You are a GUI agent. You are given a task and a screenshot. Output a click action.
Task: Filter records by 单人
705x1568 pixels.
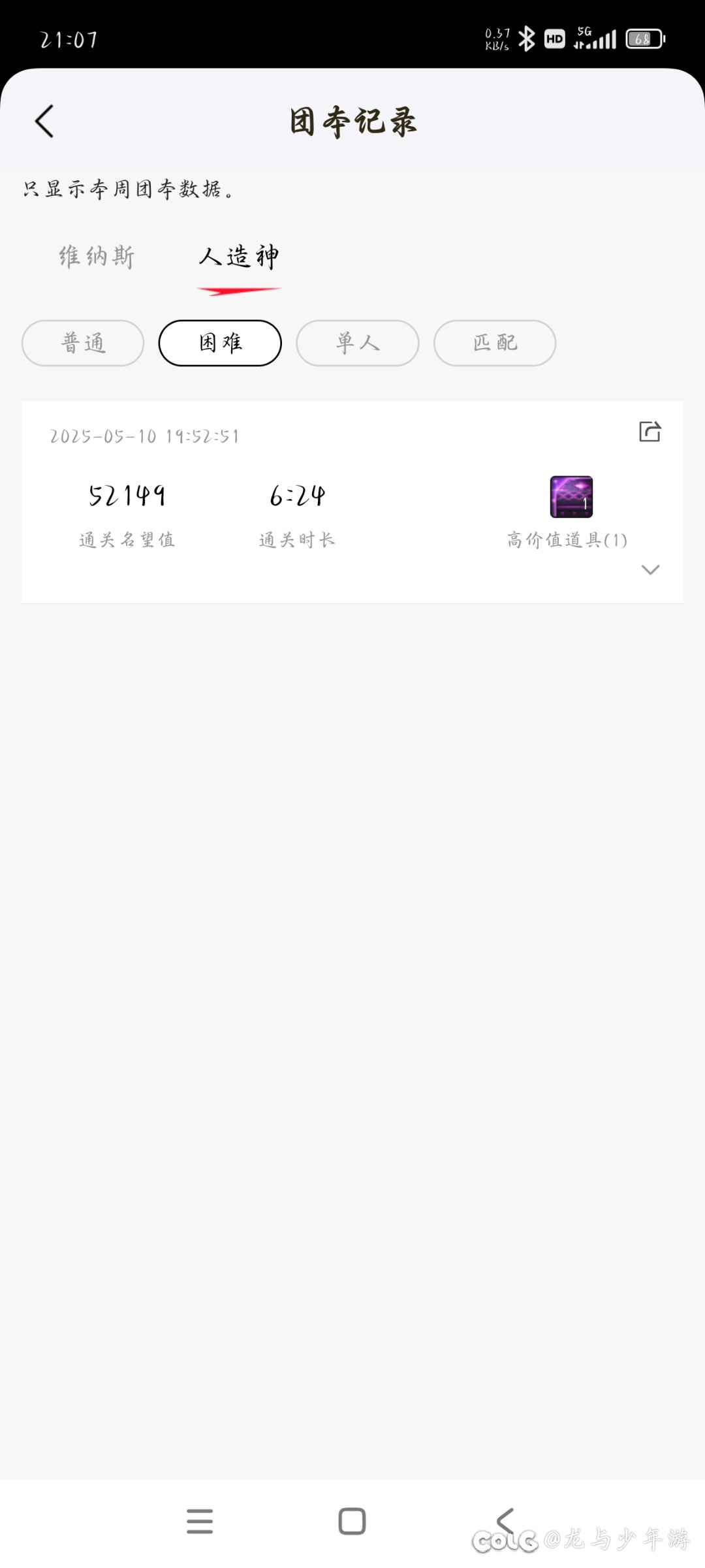[358, 343]
